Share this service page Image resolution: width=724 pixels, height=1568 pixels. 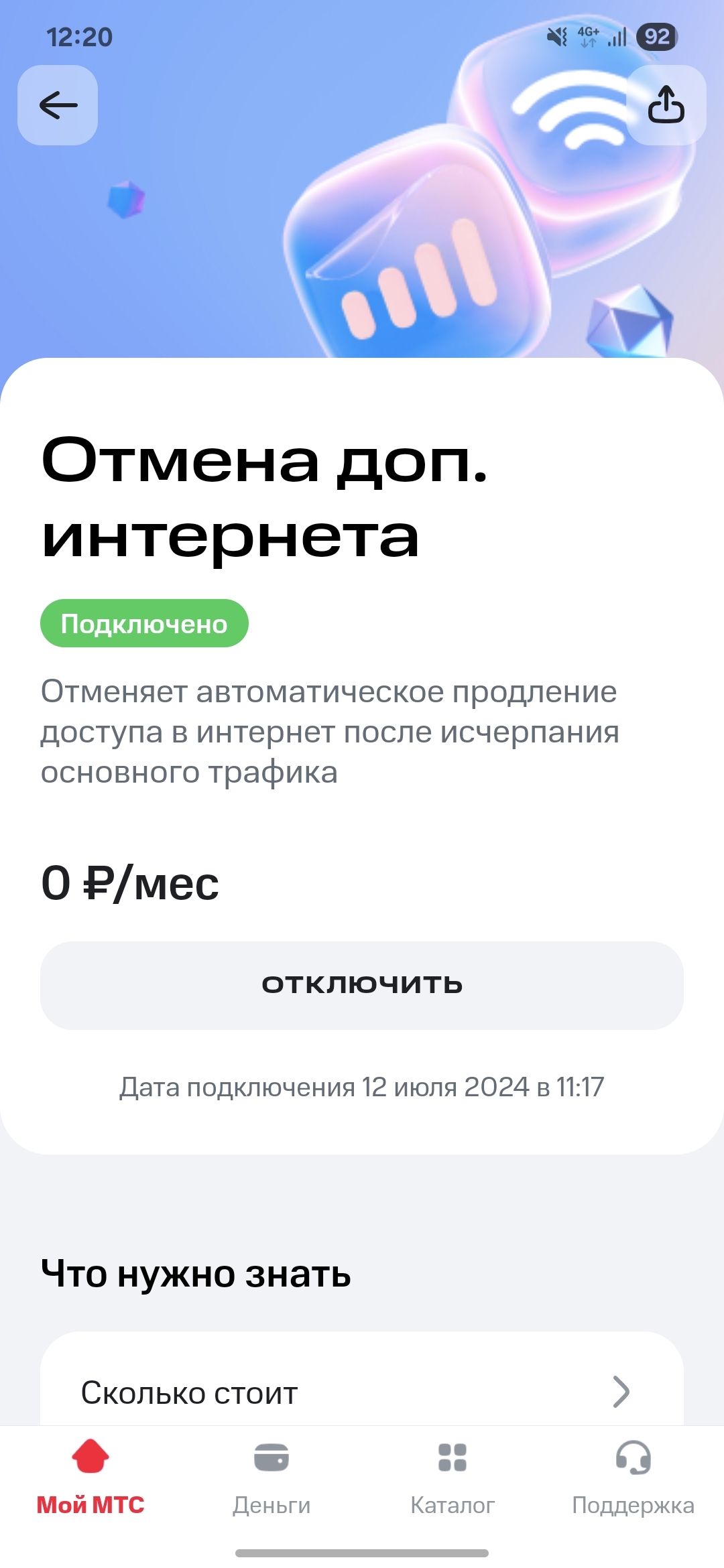point(666,105)
